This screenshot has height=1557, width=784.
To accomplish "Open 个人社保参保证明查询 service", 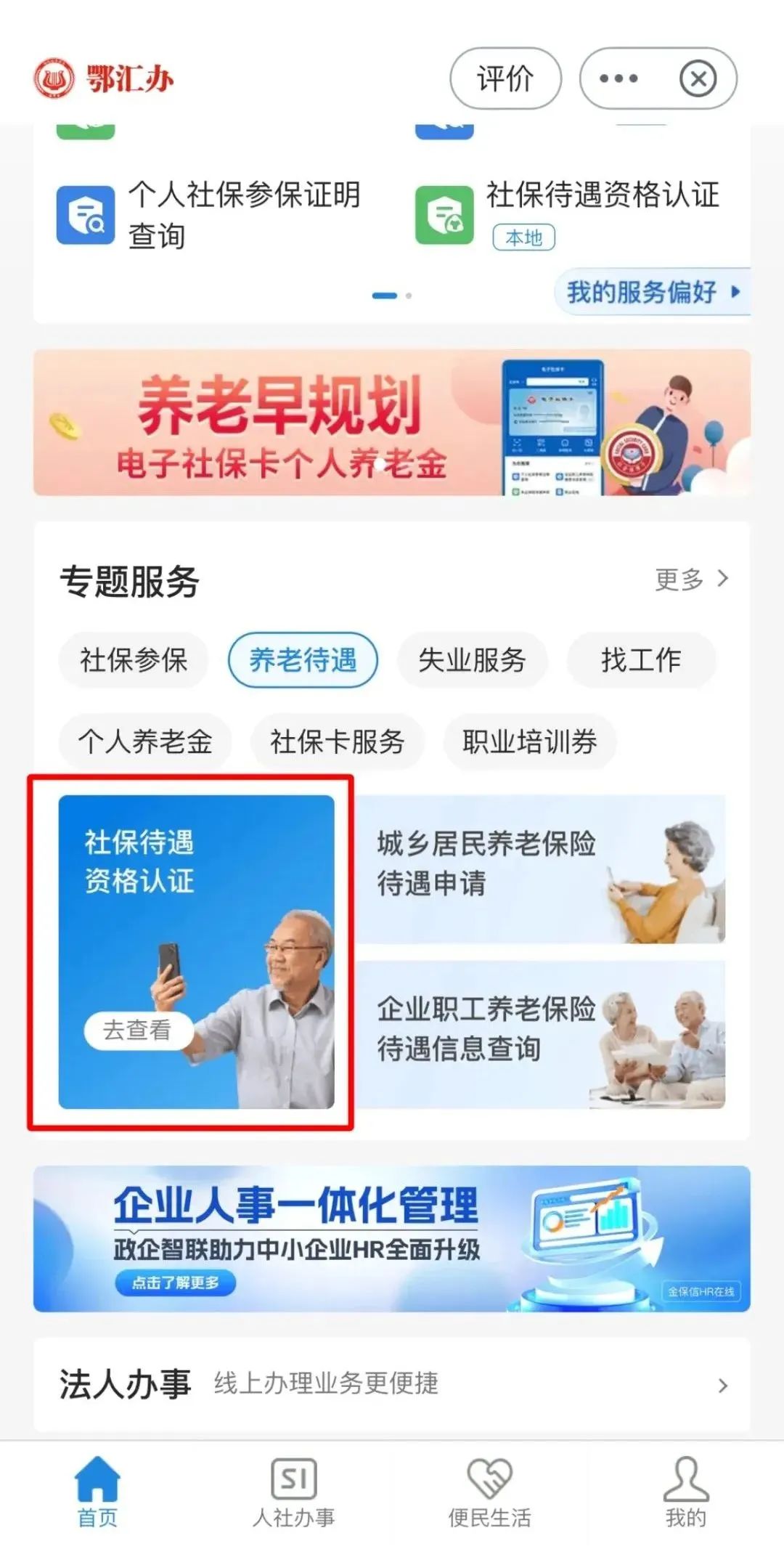I will [211, 215].
